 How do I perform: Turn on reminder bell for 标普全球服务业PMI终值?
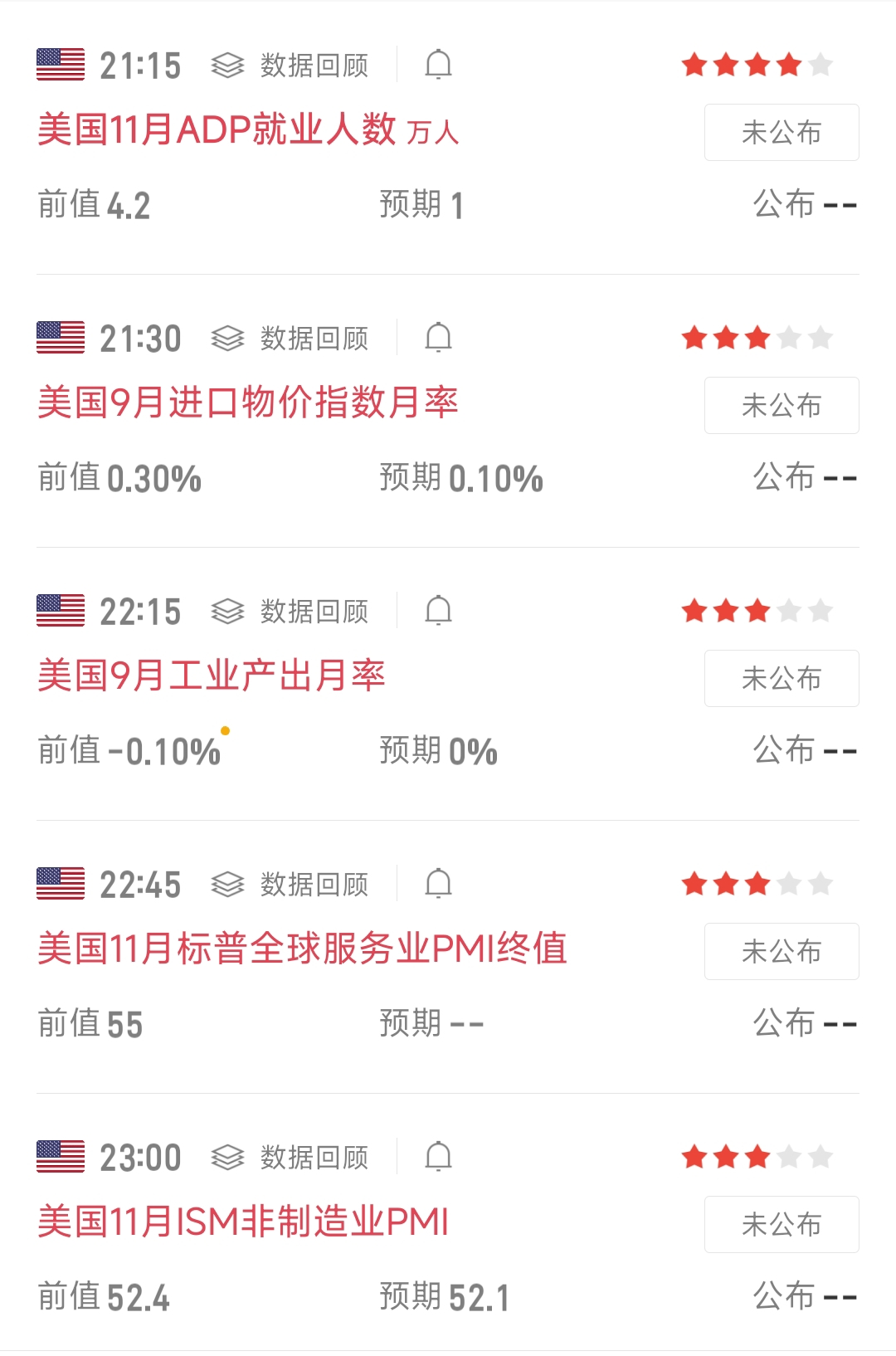(438, 884)
